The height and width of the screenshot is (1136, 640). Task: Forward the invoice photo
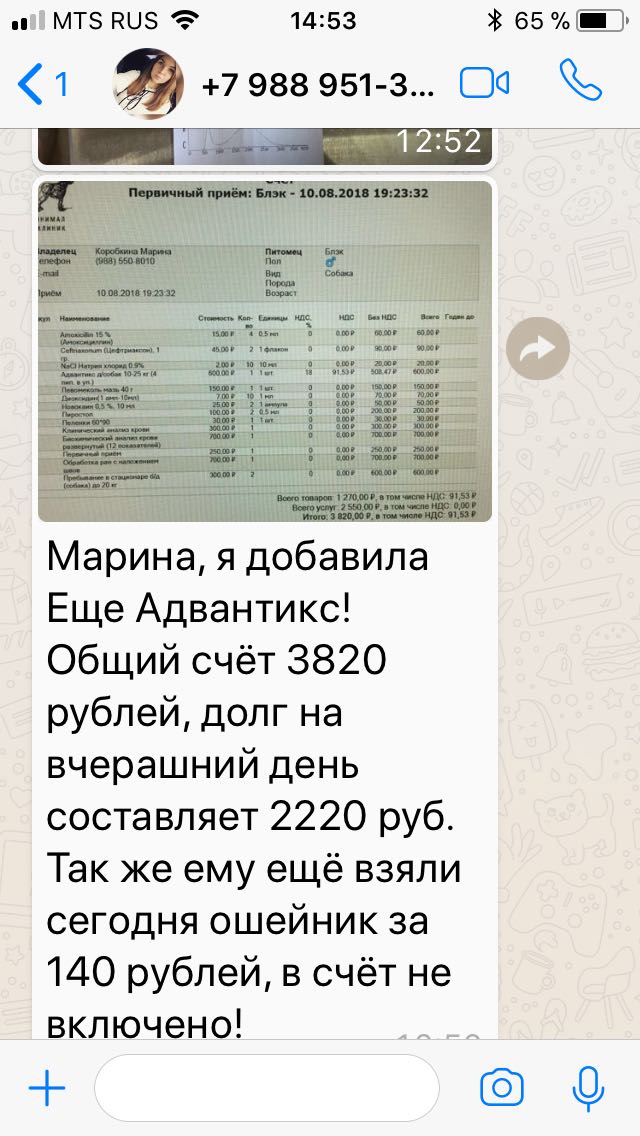(537, 348)
